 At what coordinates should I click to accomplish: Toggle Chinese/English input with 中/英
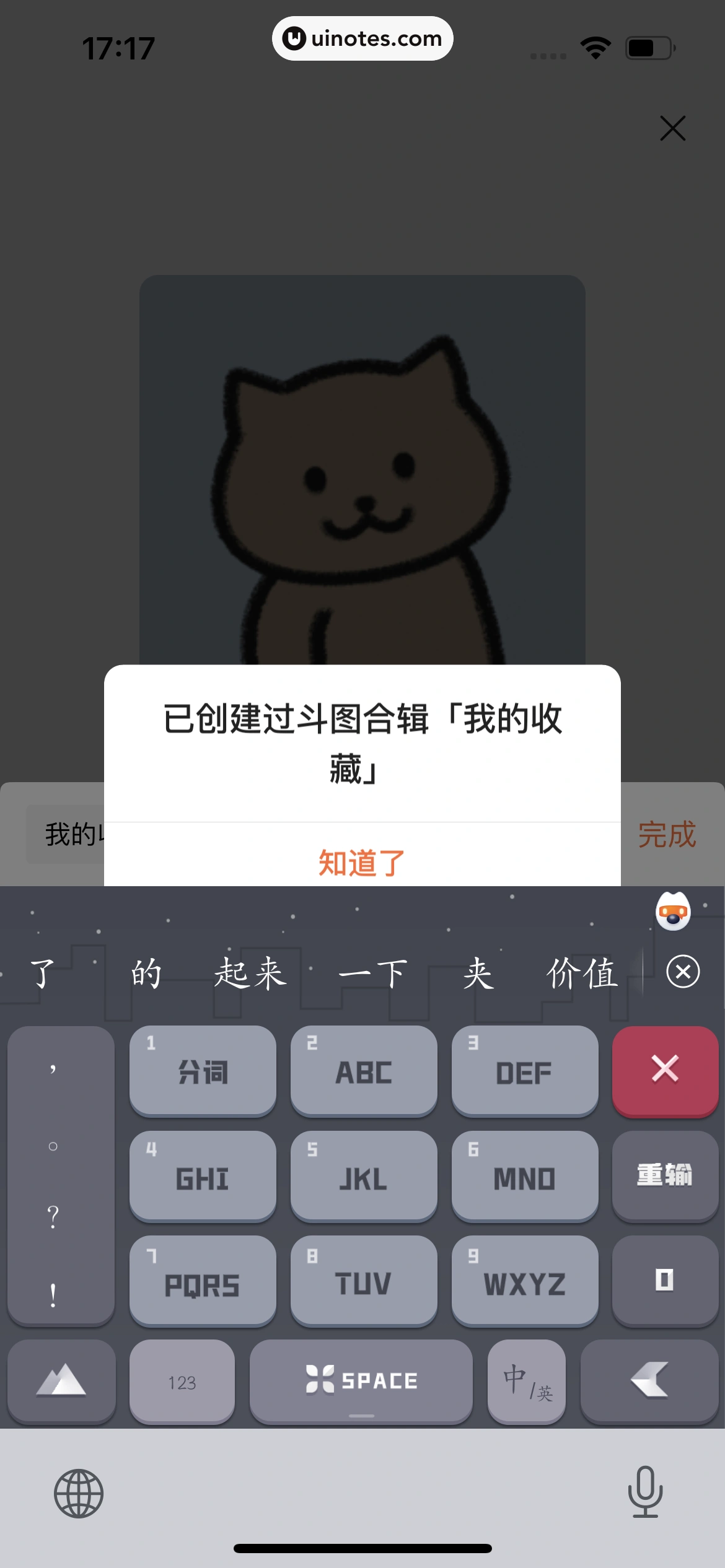tap(527, 1382)
